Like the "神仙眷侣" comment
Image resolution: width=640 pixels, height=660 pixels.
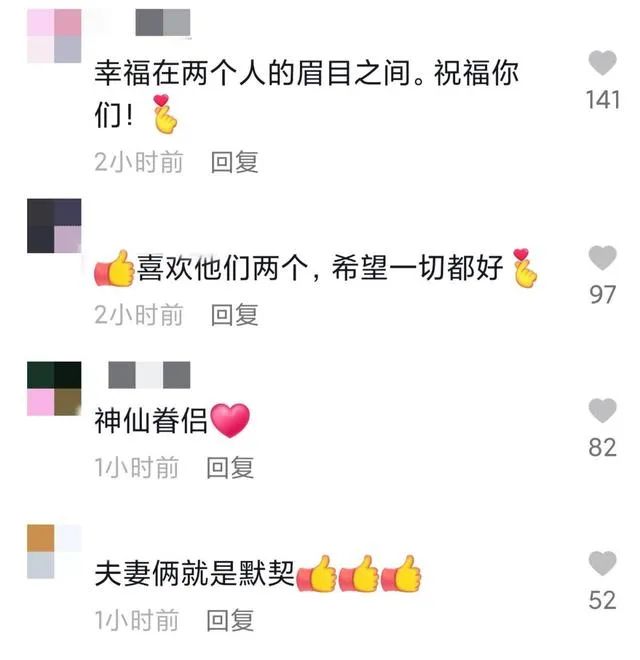602,410
